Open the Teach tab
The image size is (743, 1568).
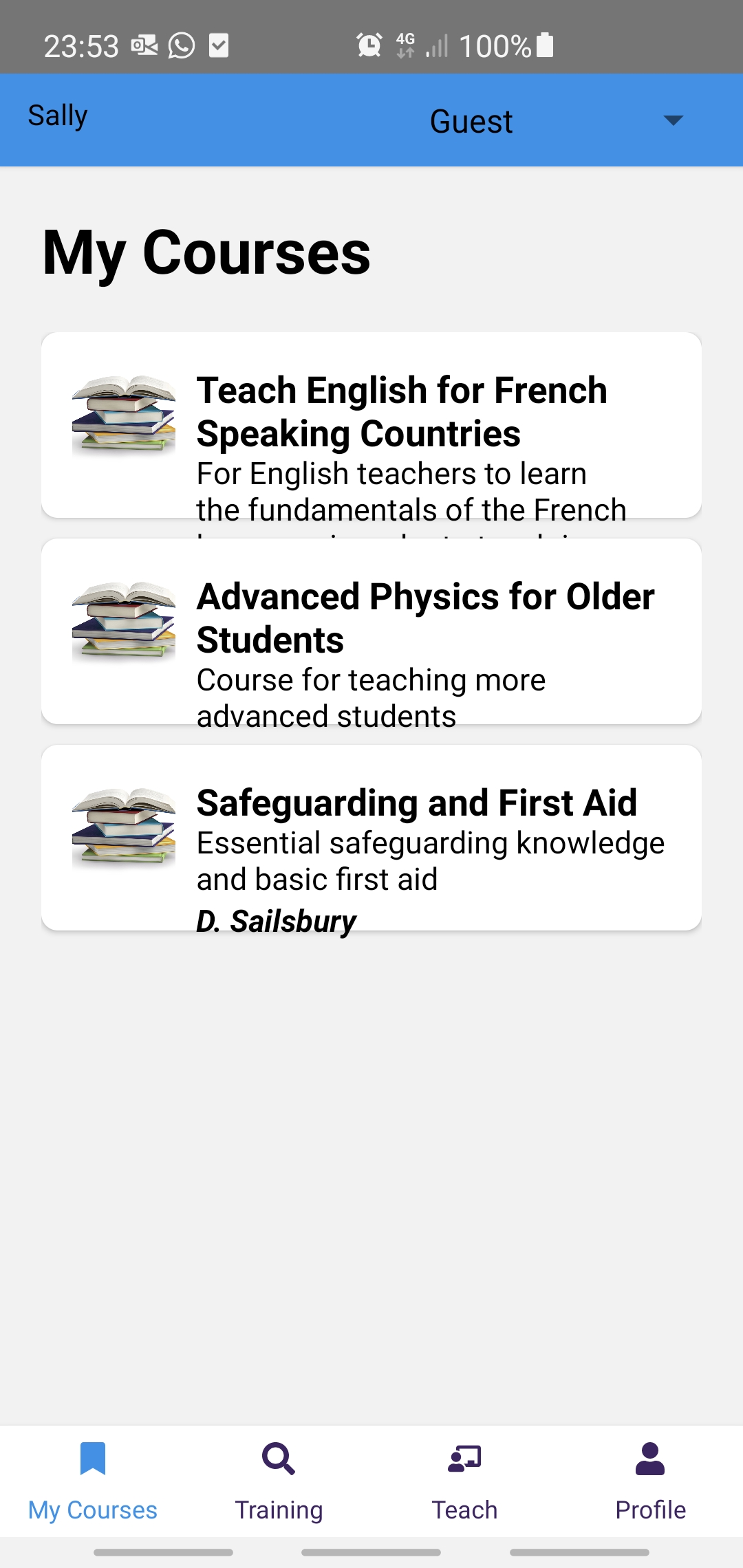[464, 1481]
